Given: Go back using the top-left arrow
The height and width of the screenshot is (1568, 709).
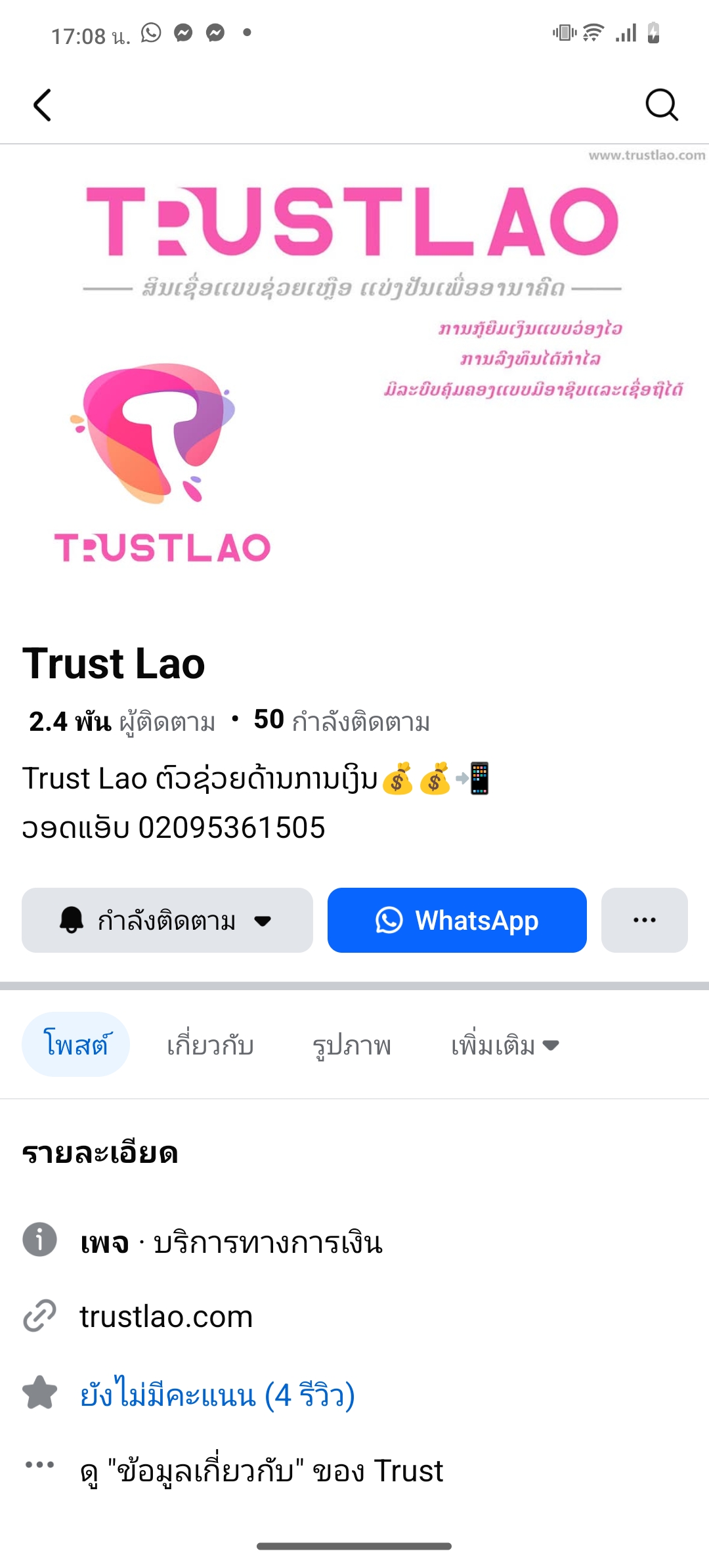Looking at the screenshot, I should 43,105.
